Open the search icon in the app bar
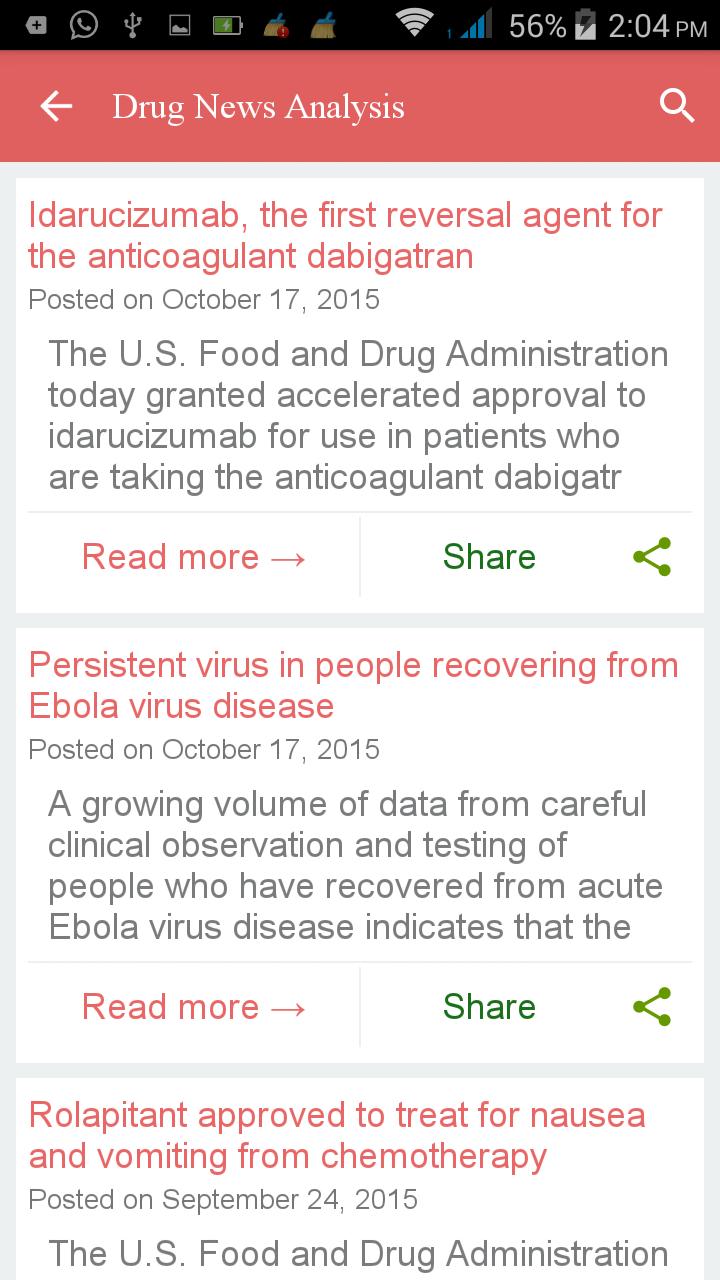 [x=677, y=106]
